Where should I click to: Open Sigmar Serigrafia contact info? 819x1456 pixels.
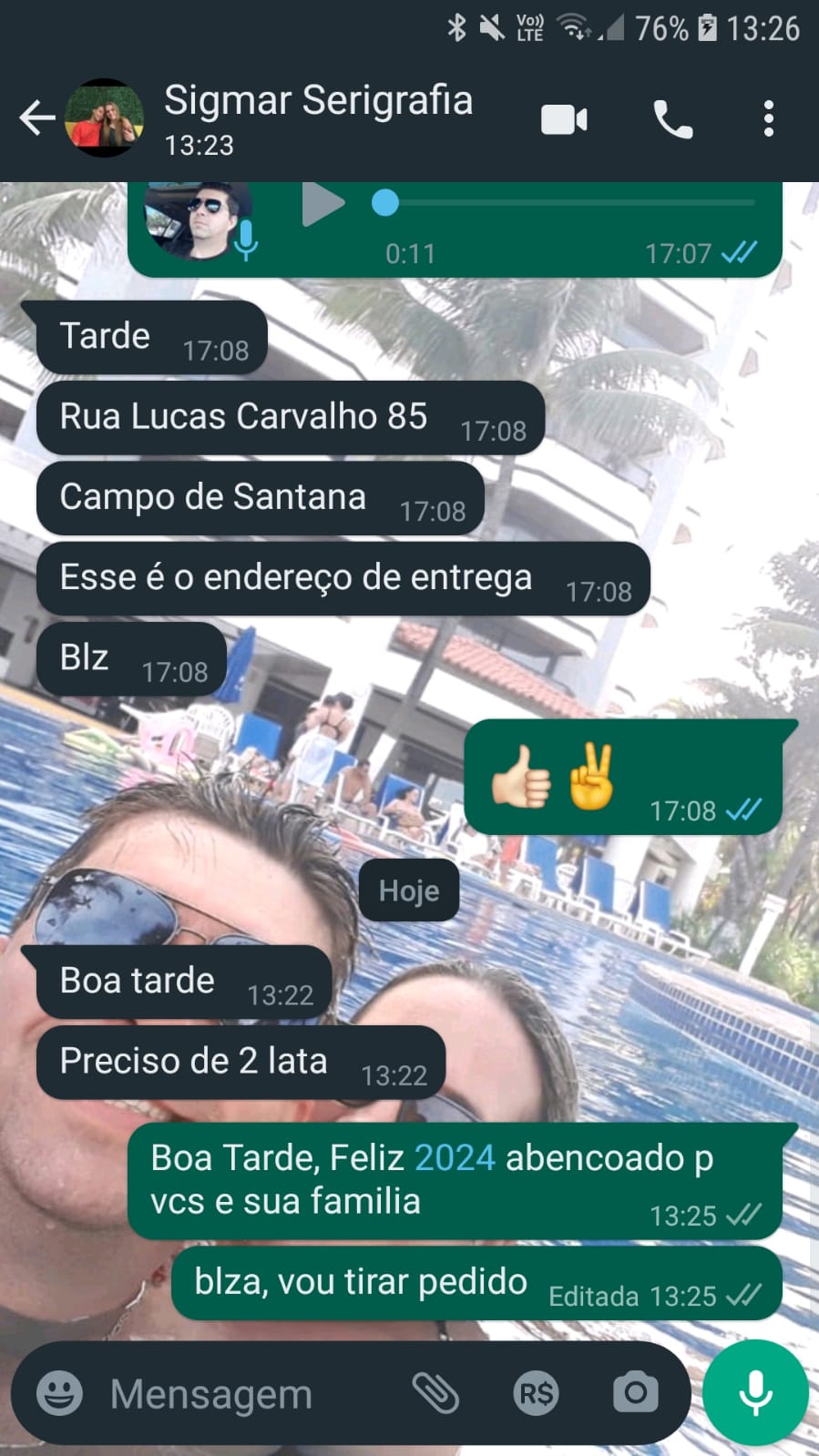318,117
